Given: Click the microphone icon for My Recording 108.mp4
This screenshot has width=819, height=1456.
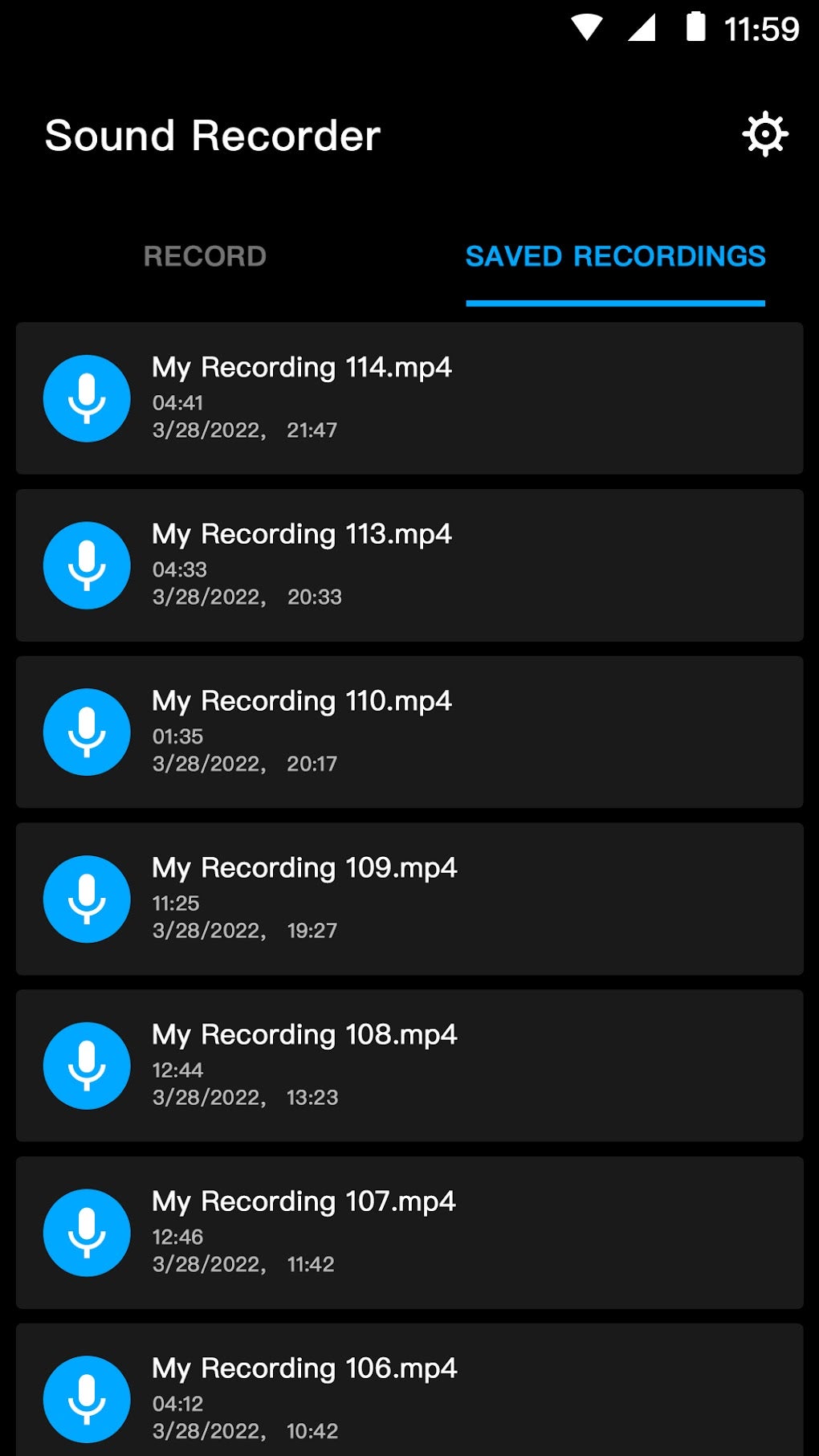Looking at the screenshot, I should 87,1066.
